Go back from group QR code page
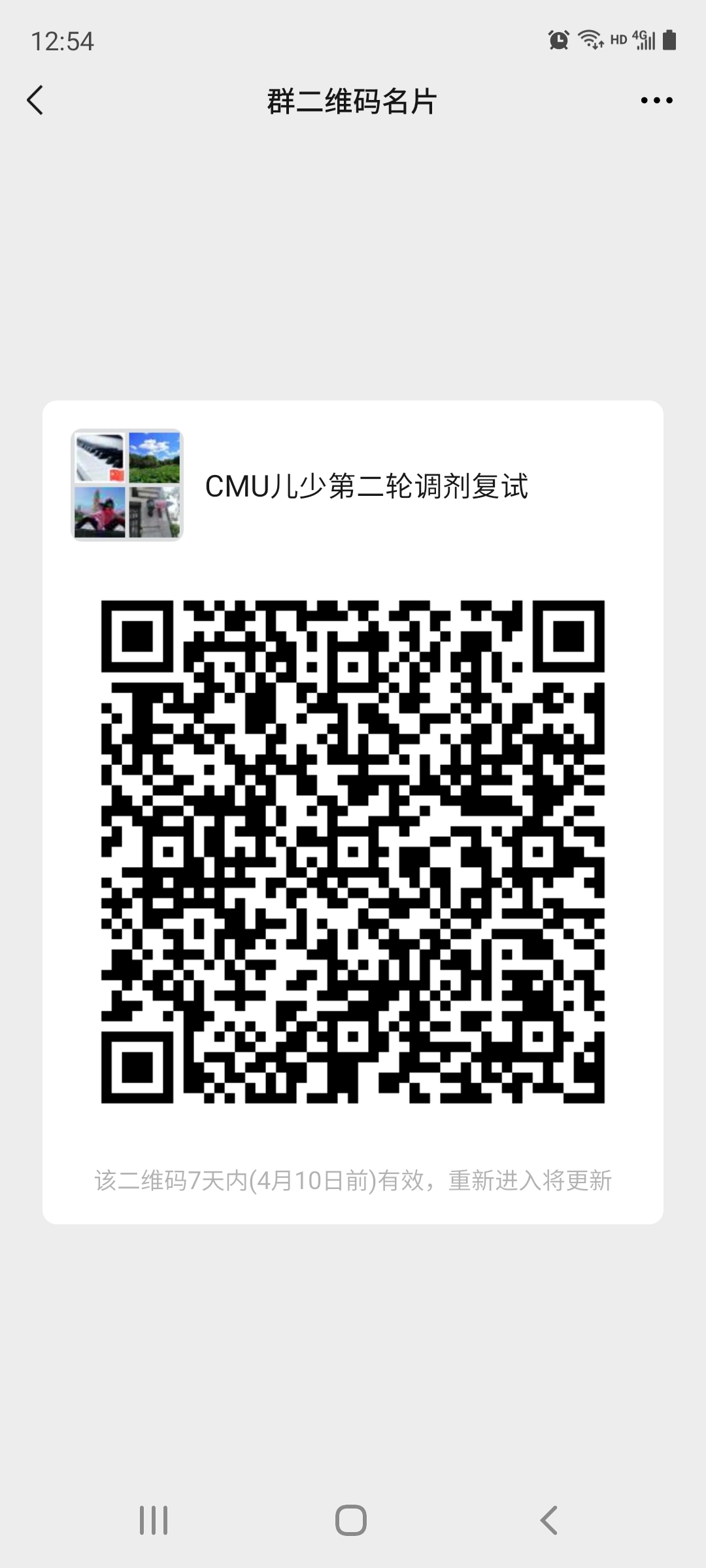Screen dimensions: 706x1568 pos(36,101)
